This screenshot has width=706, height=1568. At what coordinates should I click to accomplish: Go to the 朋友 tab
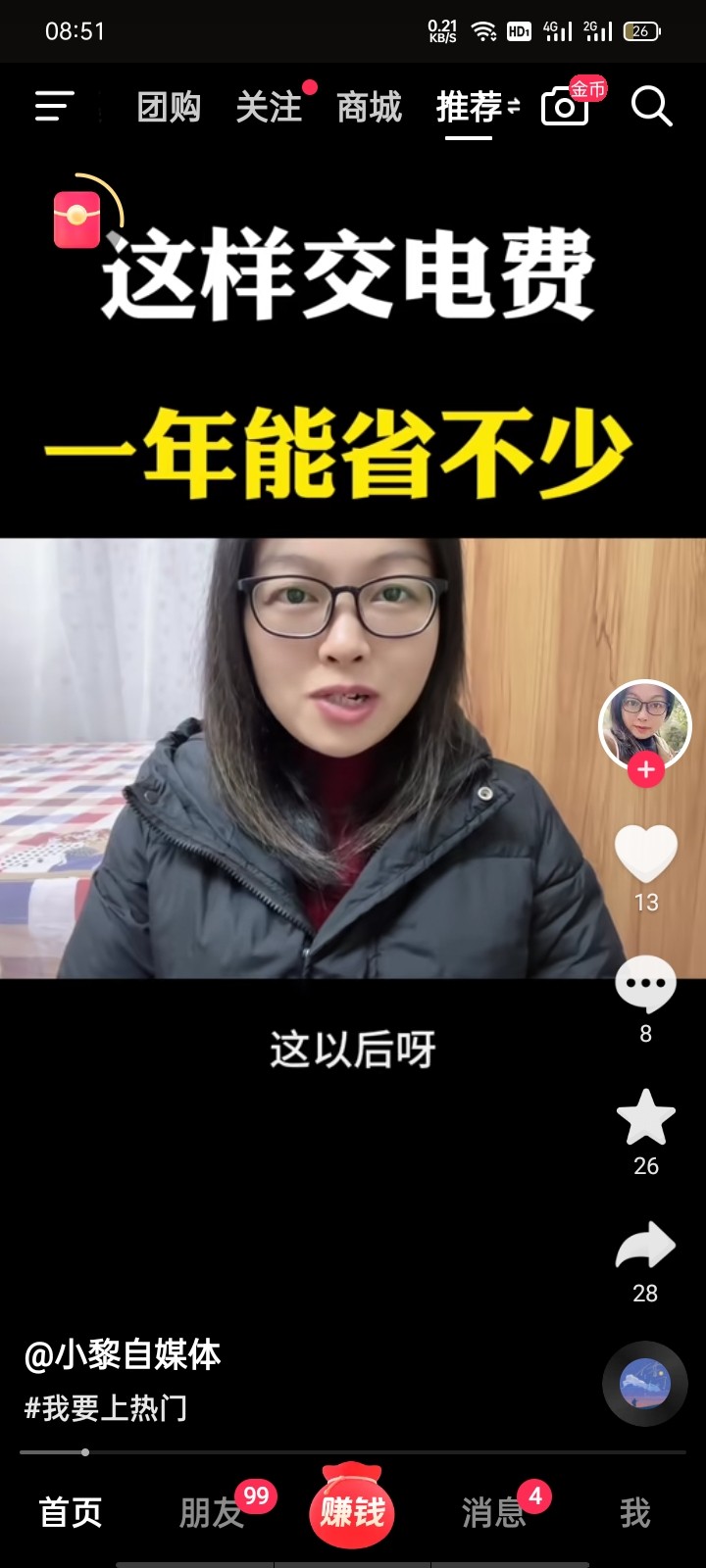(212, 1512)
